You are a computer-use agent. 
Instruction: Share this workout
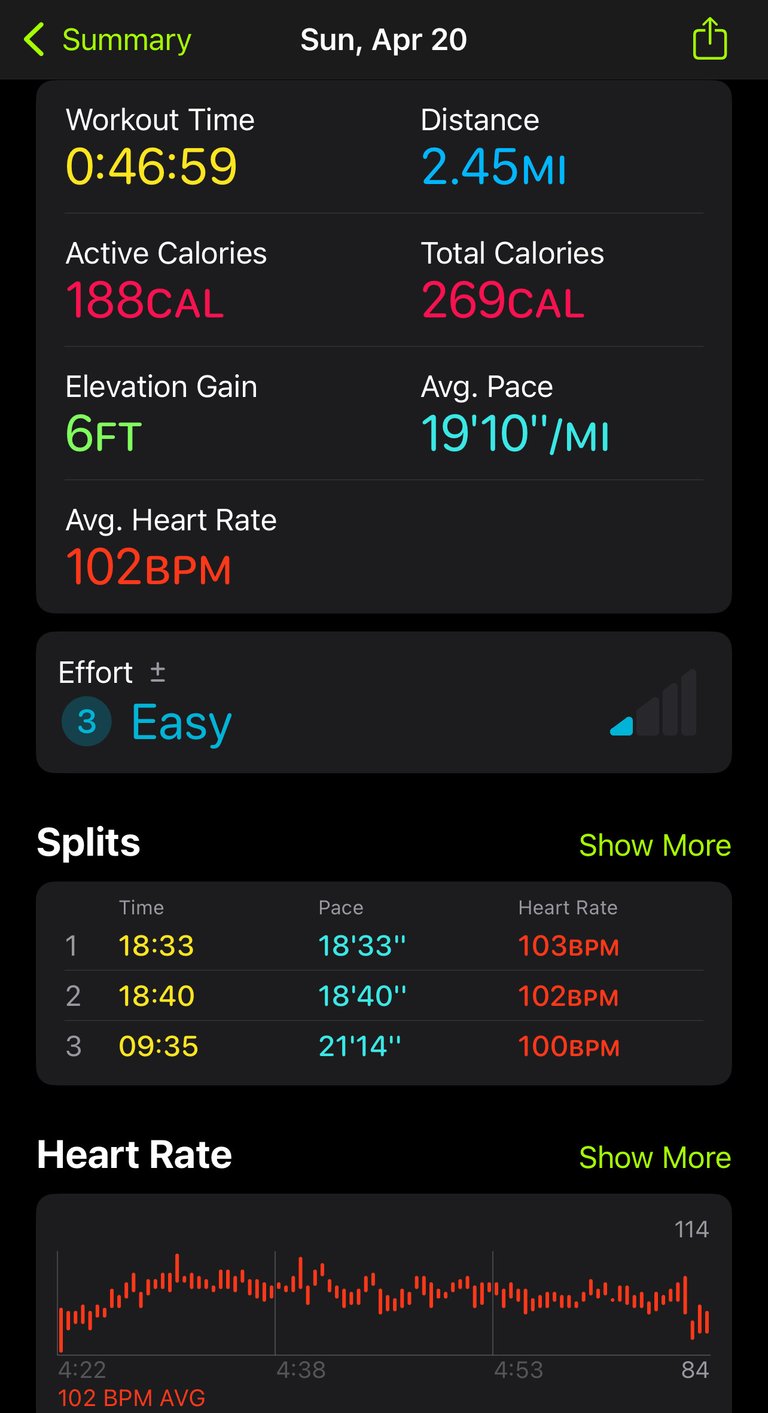[x=710, y=40]
